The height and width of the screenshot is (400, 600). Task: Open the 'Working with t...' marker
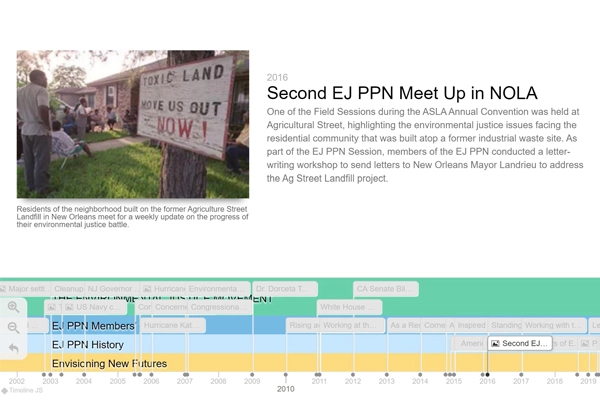[x=553, y=325]
